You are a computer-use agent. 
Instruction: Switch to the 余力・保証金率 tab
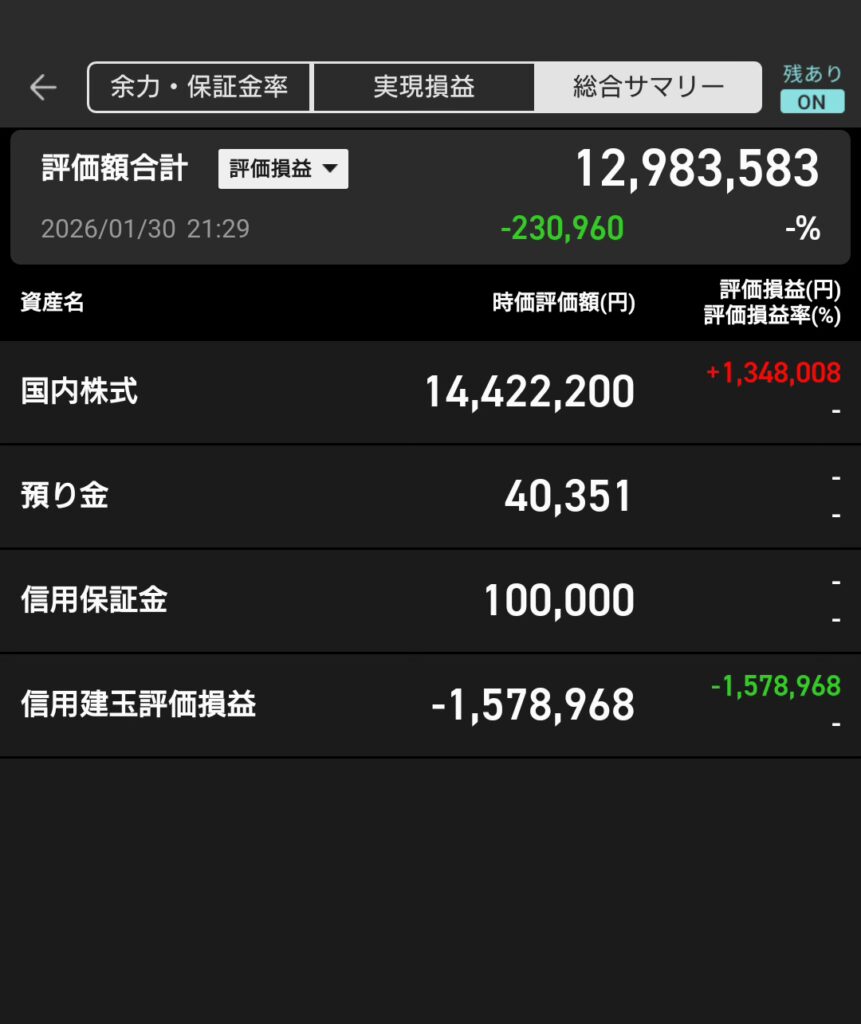pos(200,88)
